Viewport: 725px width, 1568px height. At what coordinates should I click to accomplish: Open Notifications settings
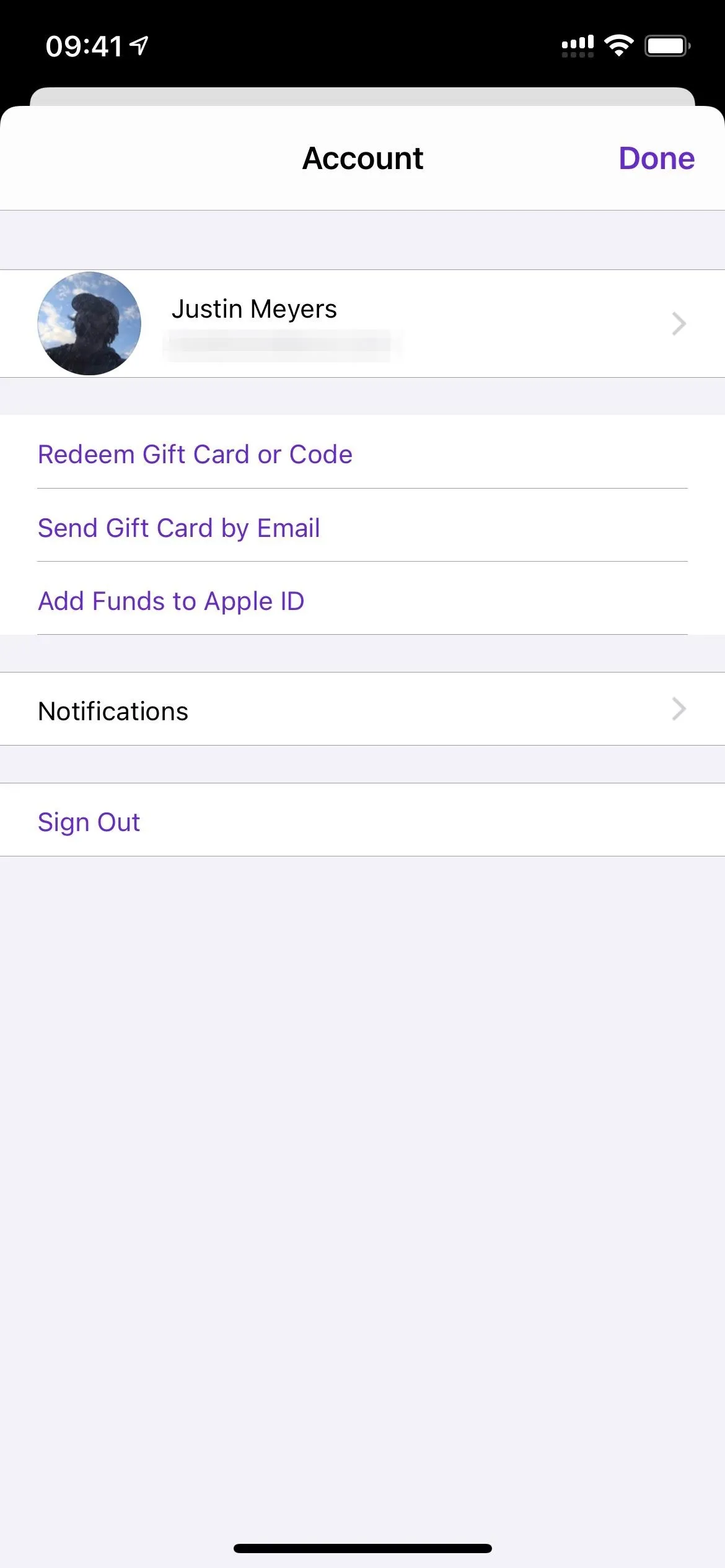(x=362, y=710)
